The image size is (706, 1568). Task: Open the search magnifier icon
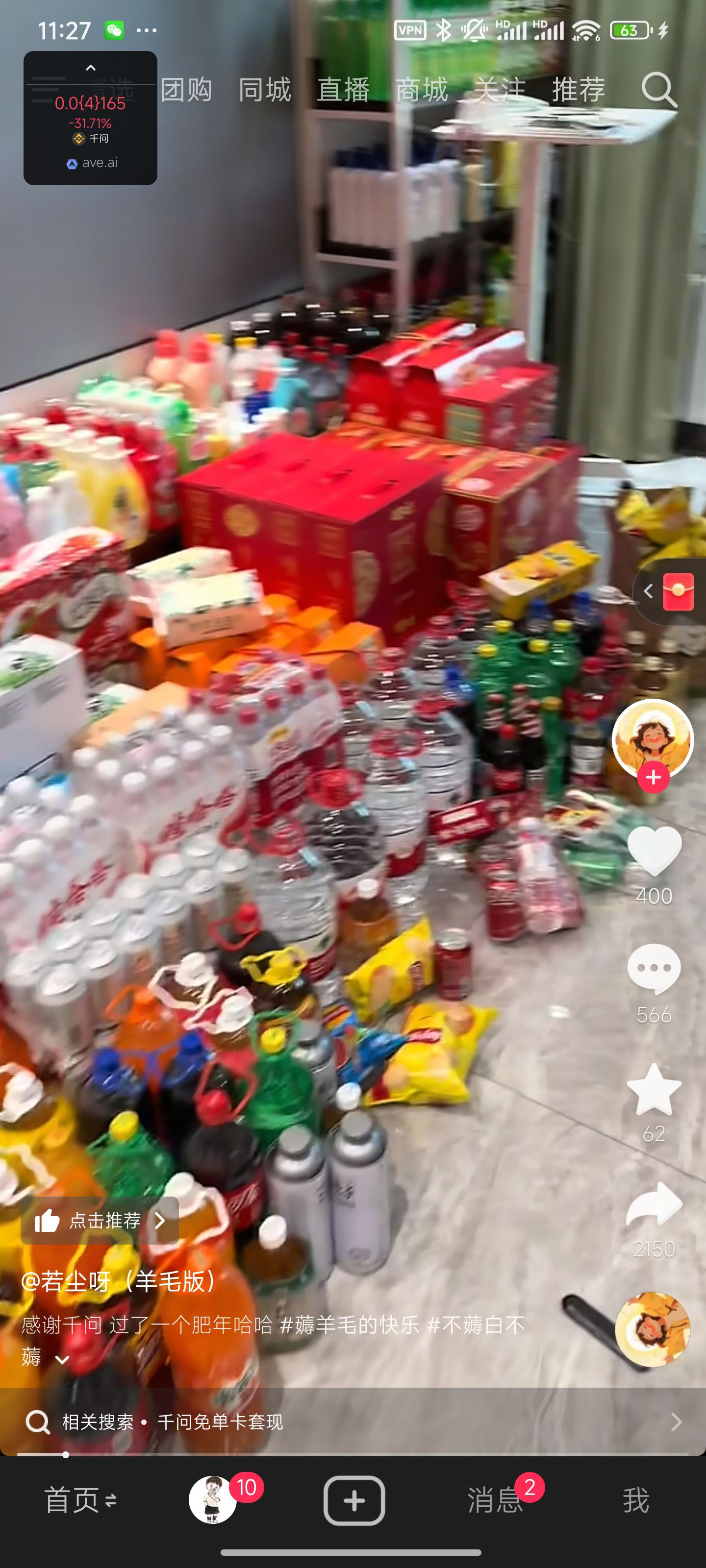pos(658,90)
